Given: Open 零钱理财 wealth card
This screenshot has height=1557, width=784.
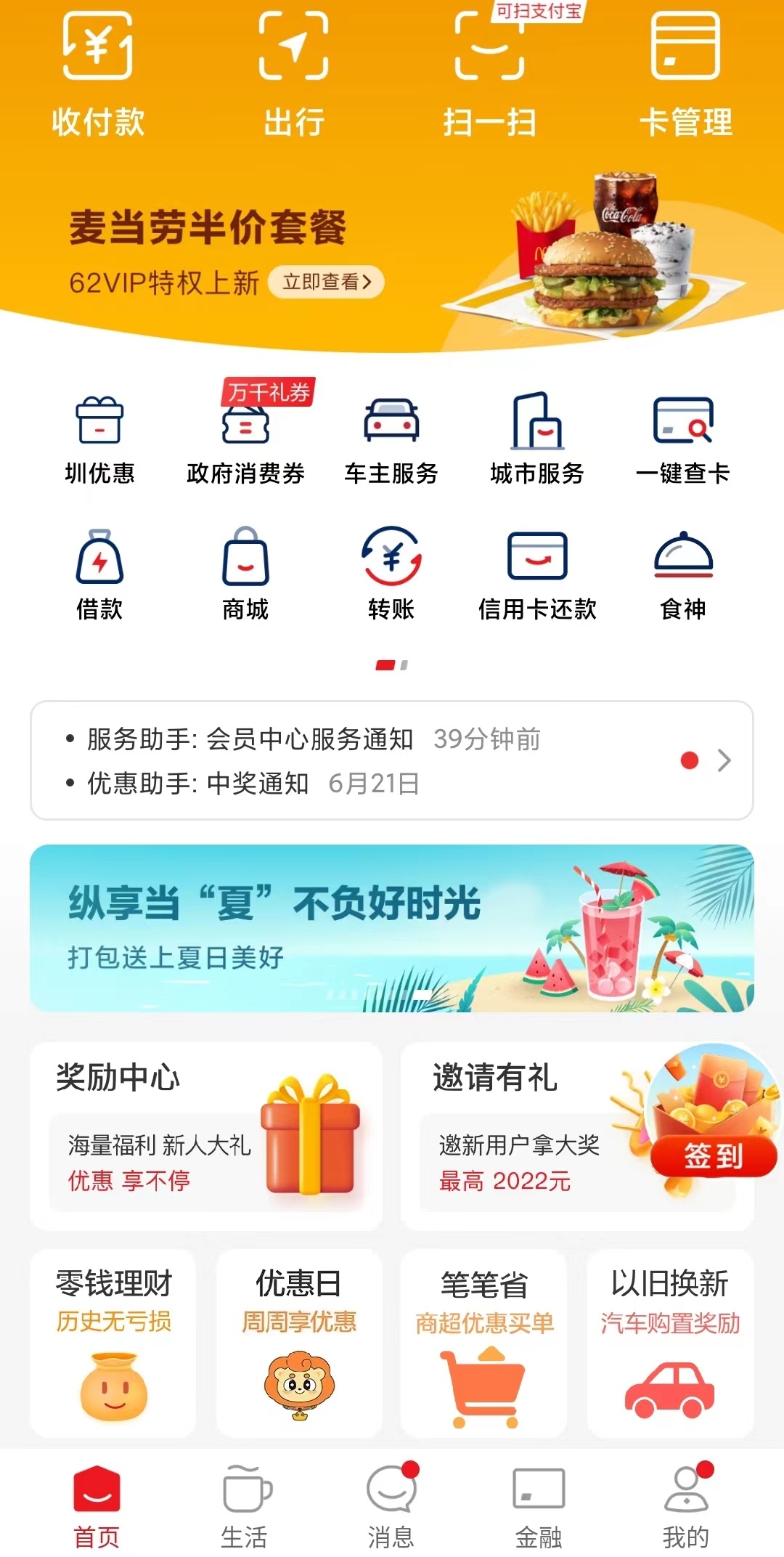Looking at the screenshot, I should click(113, 1343).
